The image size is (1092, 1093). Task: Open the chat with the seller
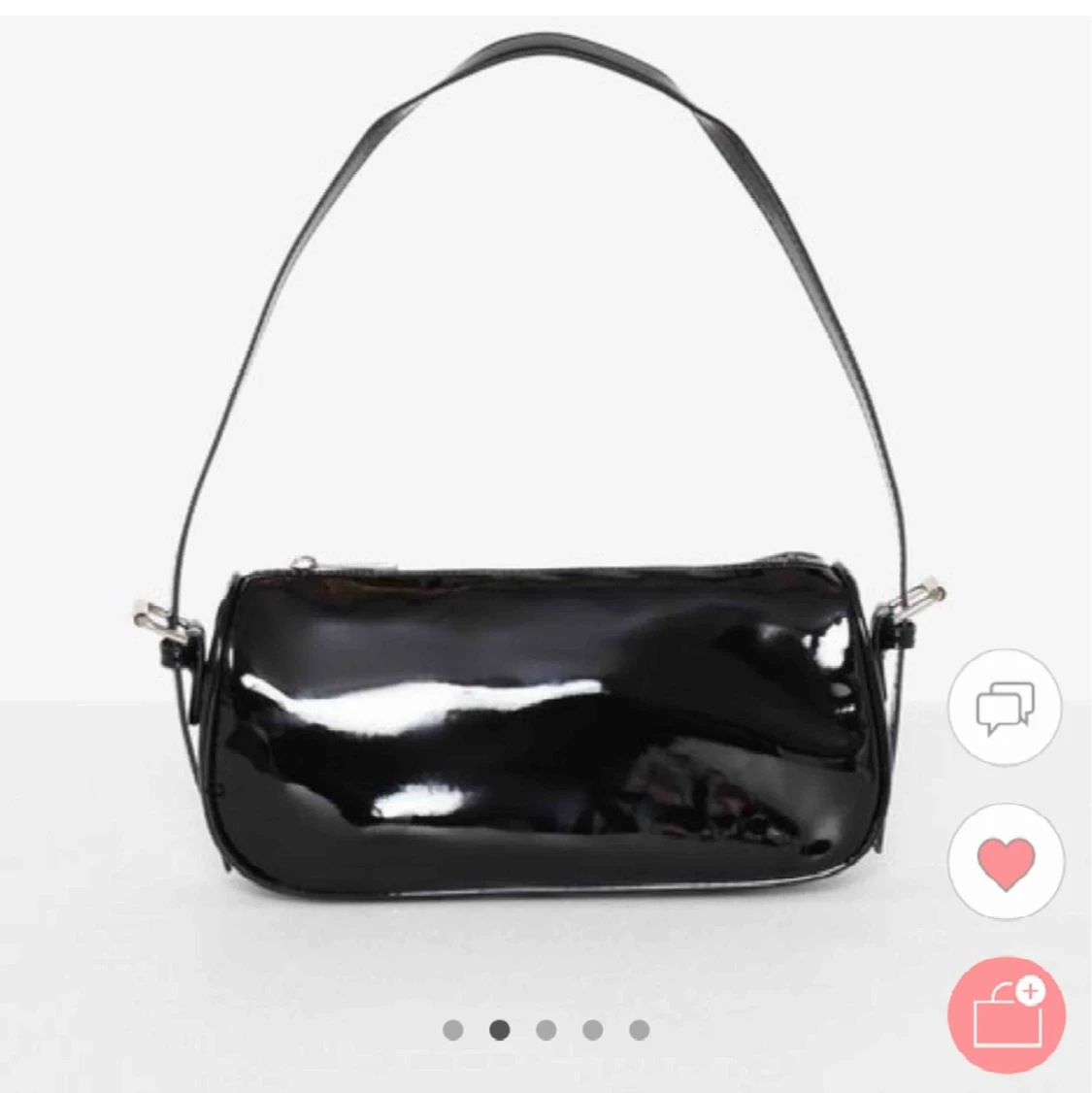1005,706
